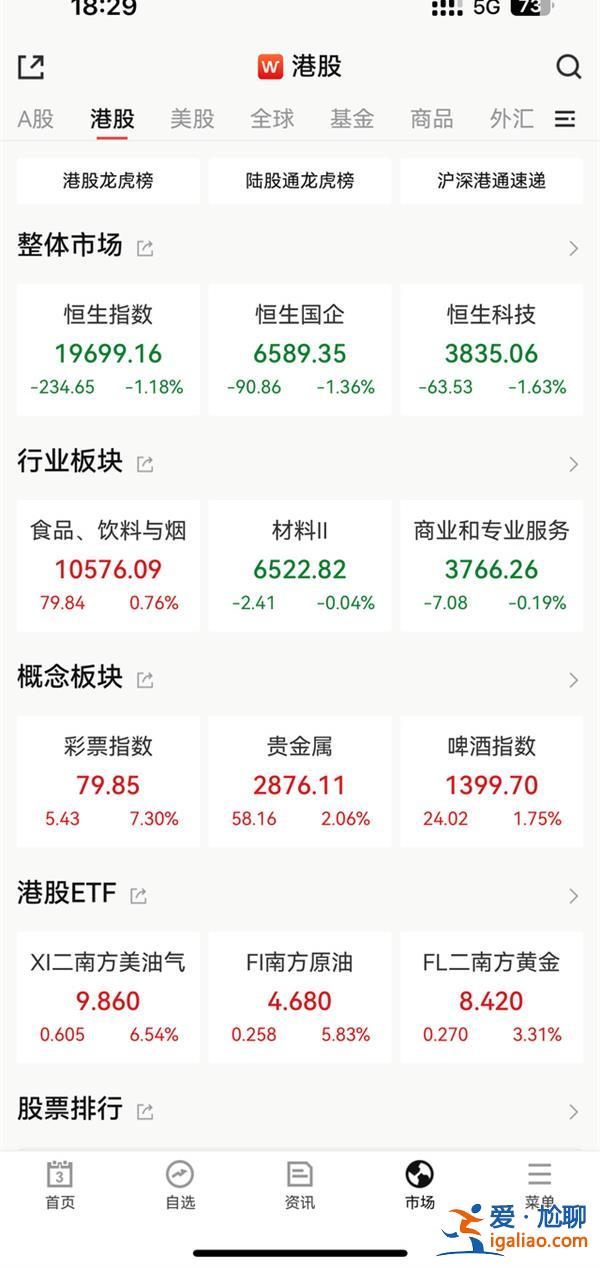Switch to the 美股 tab
This screenshot has height=1268, width=600.
point(192,119)
